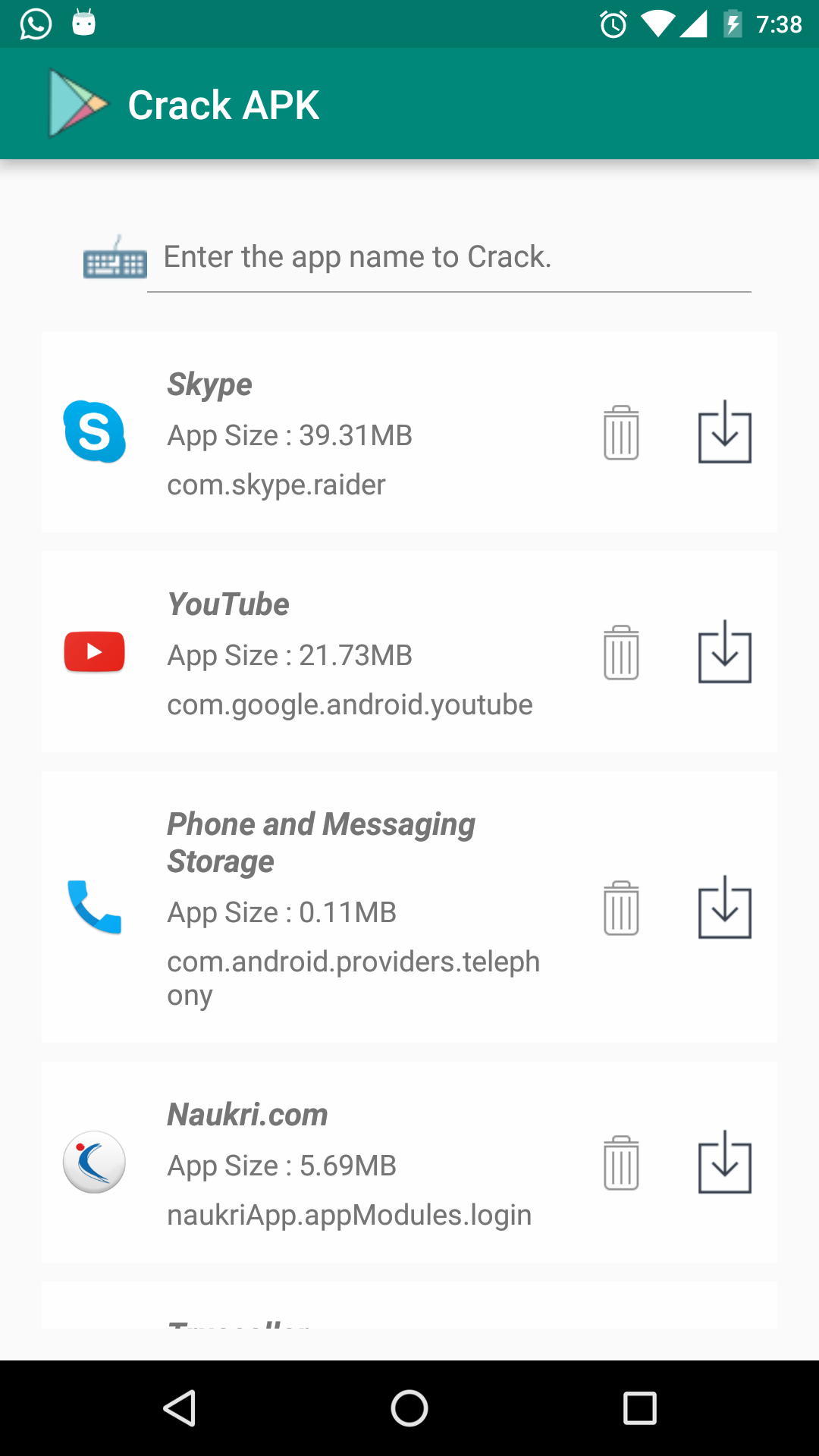Screen dimensions: 819x1456
Task: Tap the download icon for Skype
Action: tap(725, 431)
